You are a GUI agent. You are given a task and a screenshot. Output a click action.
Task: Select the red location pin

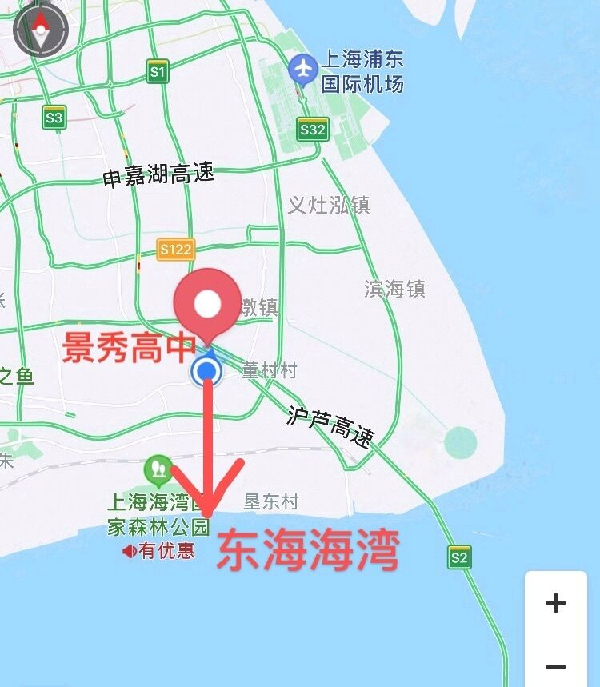tap(207, 303)
